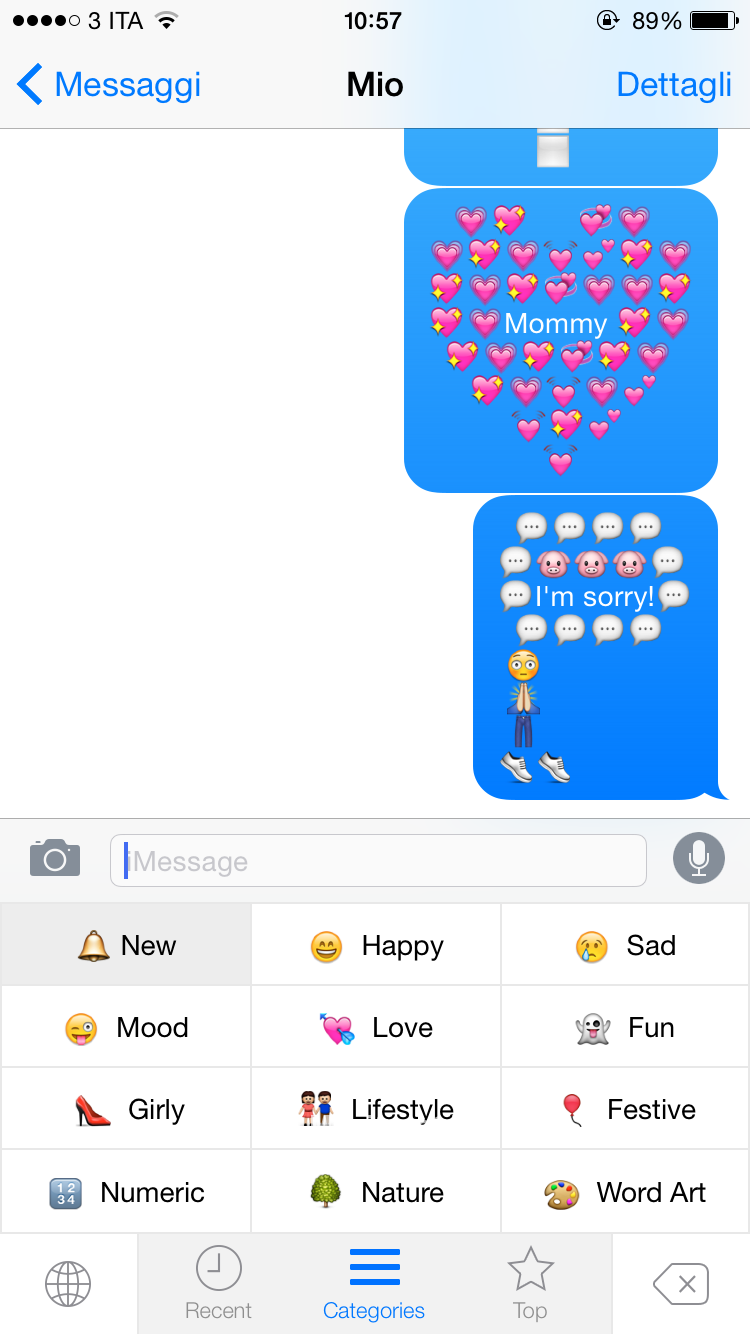Open Dettagli for this conversation

(674, 85)
